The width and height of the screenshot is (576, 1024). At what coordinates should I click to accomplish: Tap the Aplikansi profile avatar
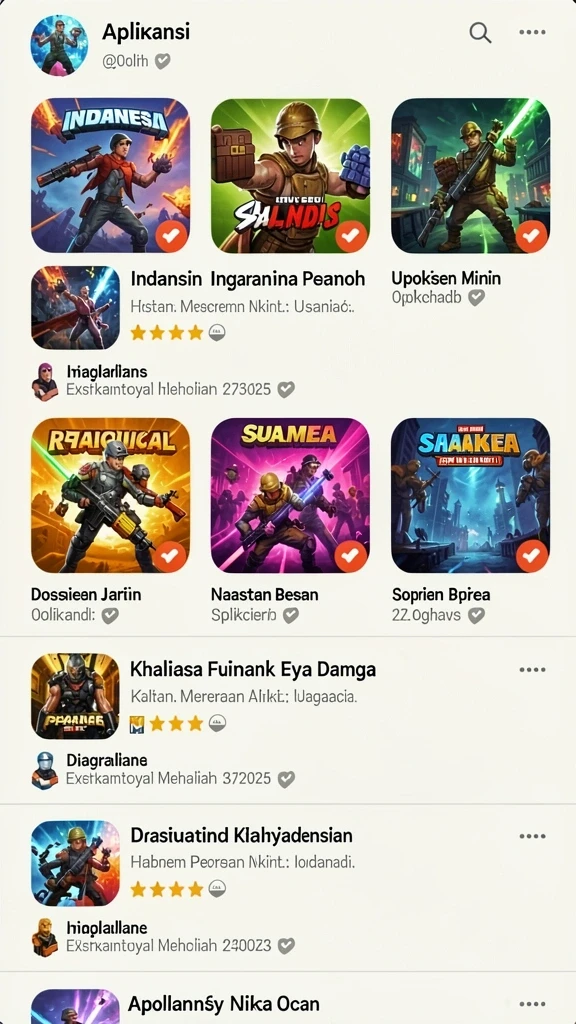pos(59,46)
